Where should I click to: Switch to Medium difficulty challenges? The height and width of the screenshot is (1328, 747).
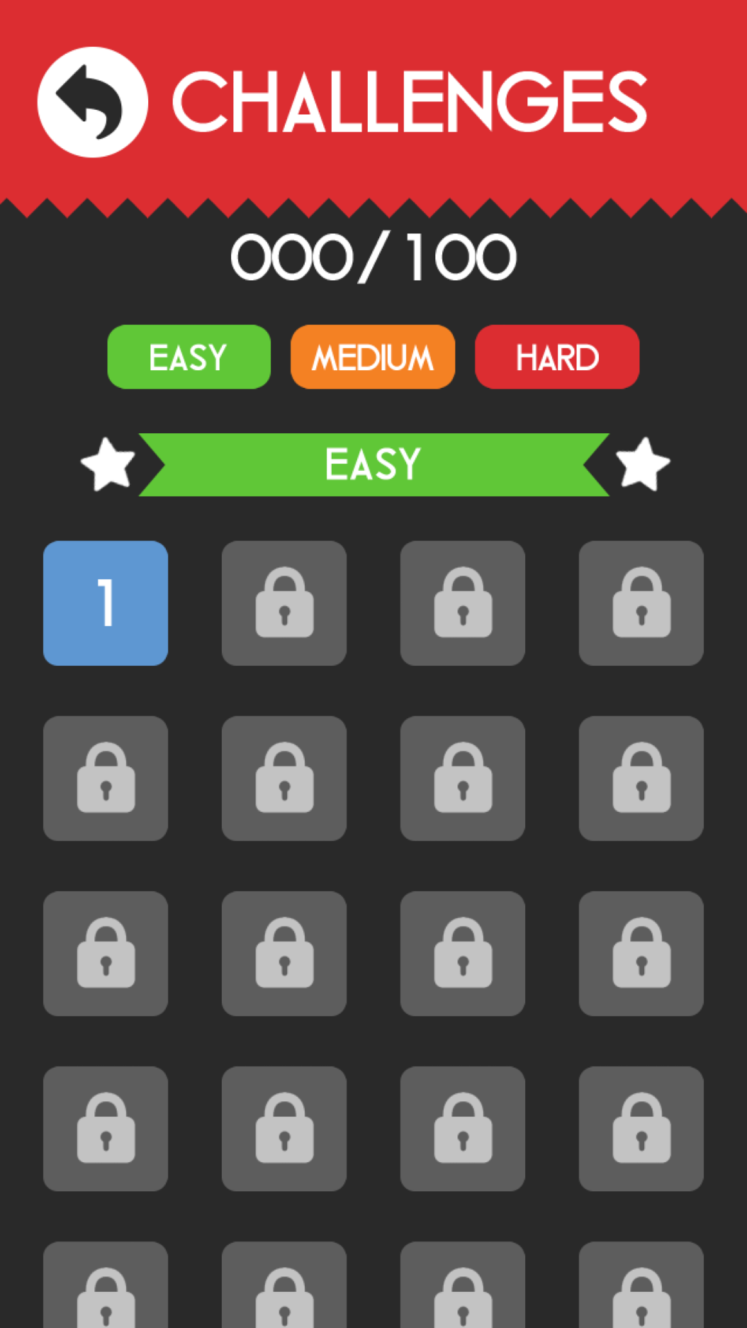pos(373,357)
